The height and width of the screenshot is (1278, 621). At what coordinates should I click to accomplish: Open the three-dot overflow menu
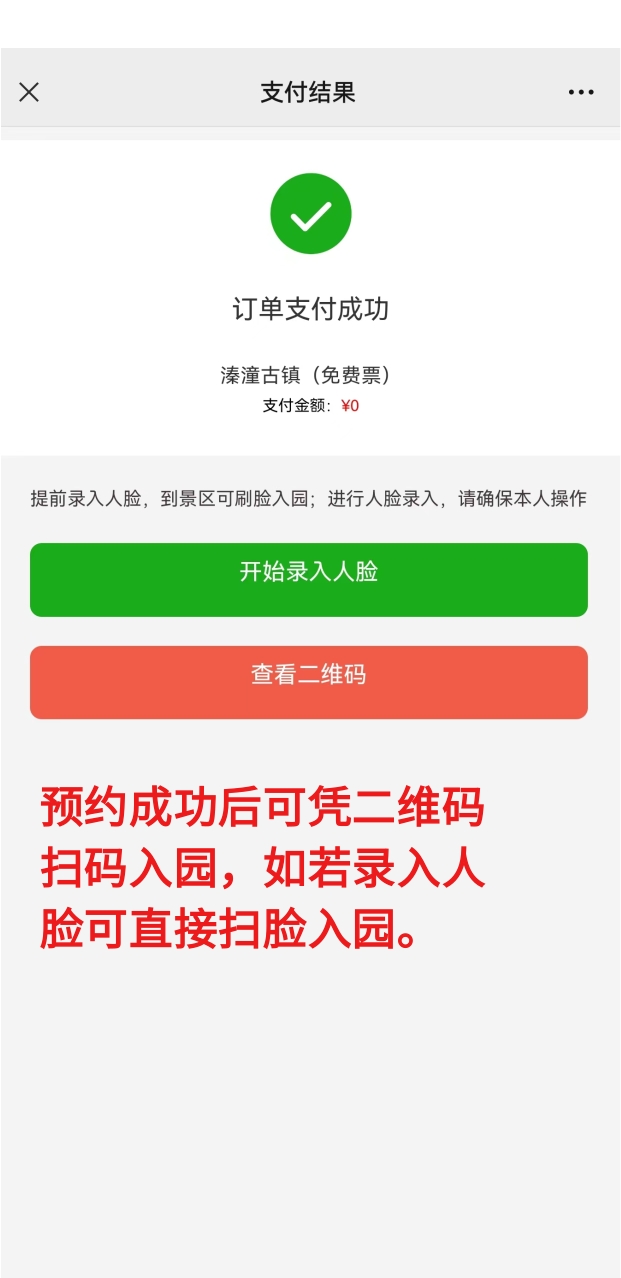(581, 92)
